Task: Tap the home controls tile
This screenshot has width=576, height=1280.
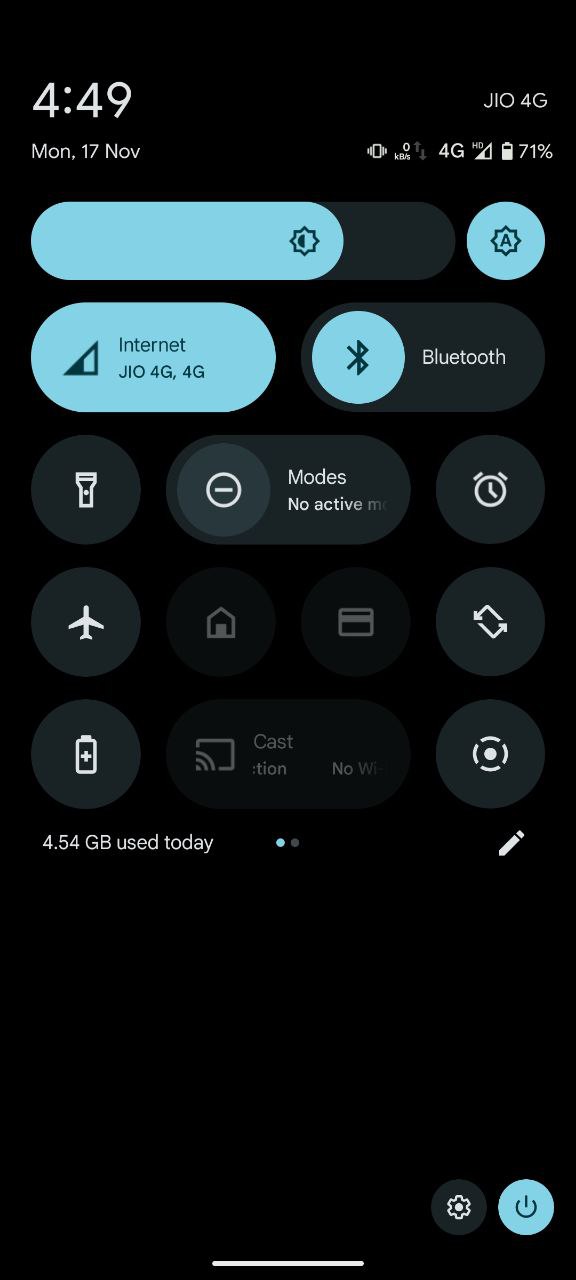Action: pos(220,622)
